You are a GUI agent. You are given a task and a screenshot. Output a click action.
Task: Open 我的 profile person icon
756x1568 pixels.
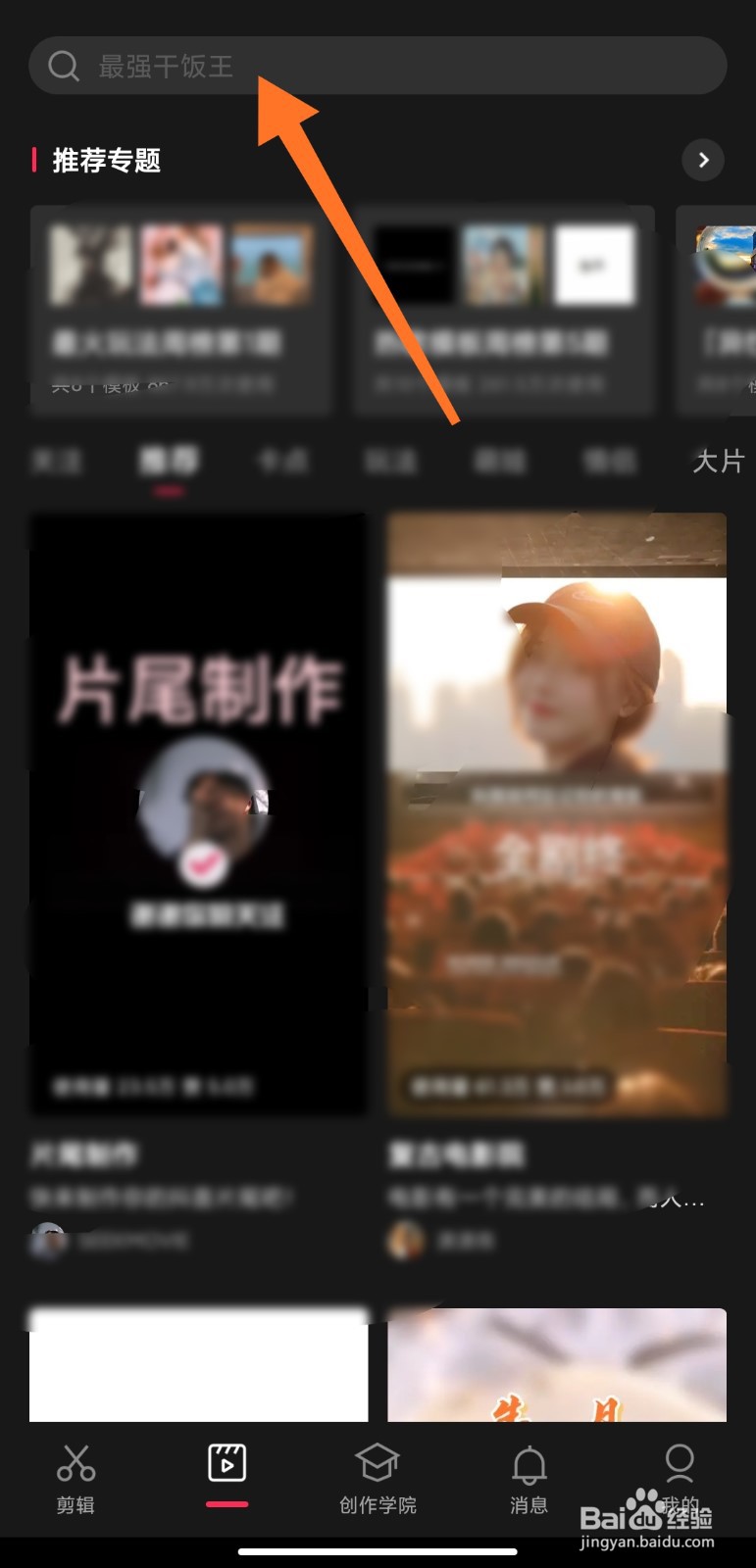pyautogui.click(x=680, y=1462)
